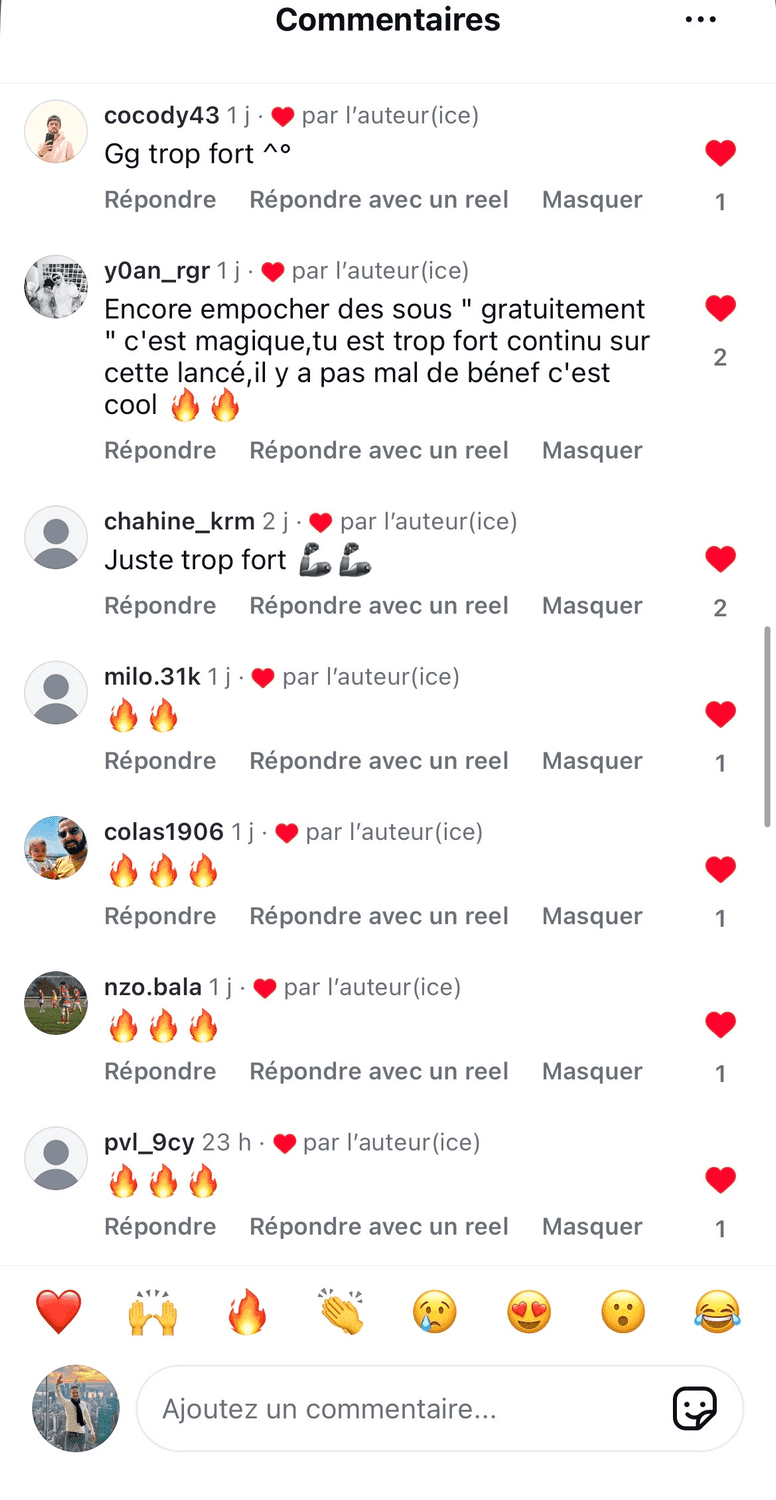
Task: Reply to cocody43's comment
Action: 160,200
